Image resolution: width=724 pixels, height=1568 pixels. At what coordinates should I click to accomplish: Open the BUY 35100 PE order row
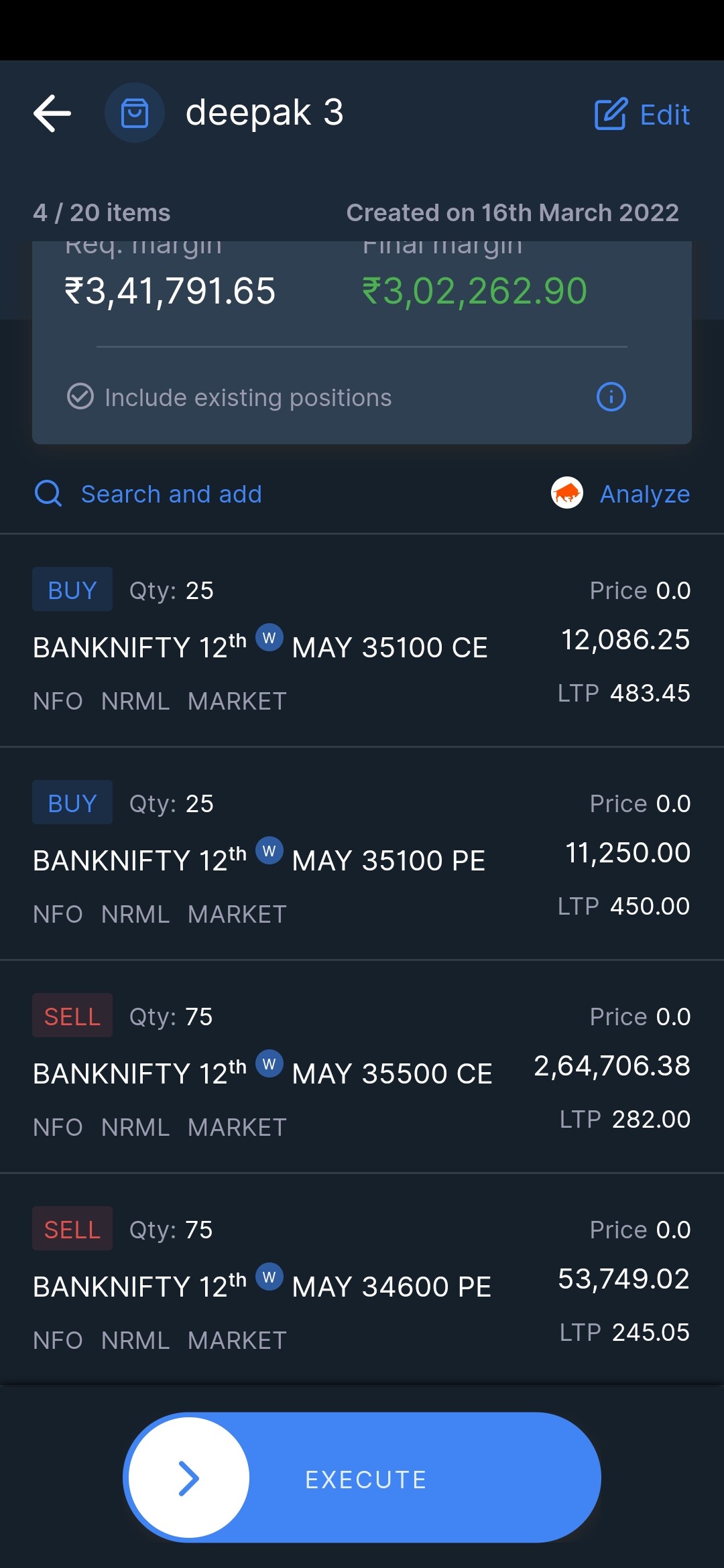(362, 854)
